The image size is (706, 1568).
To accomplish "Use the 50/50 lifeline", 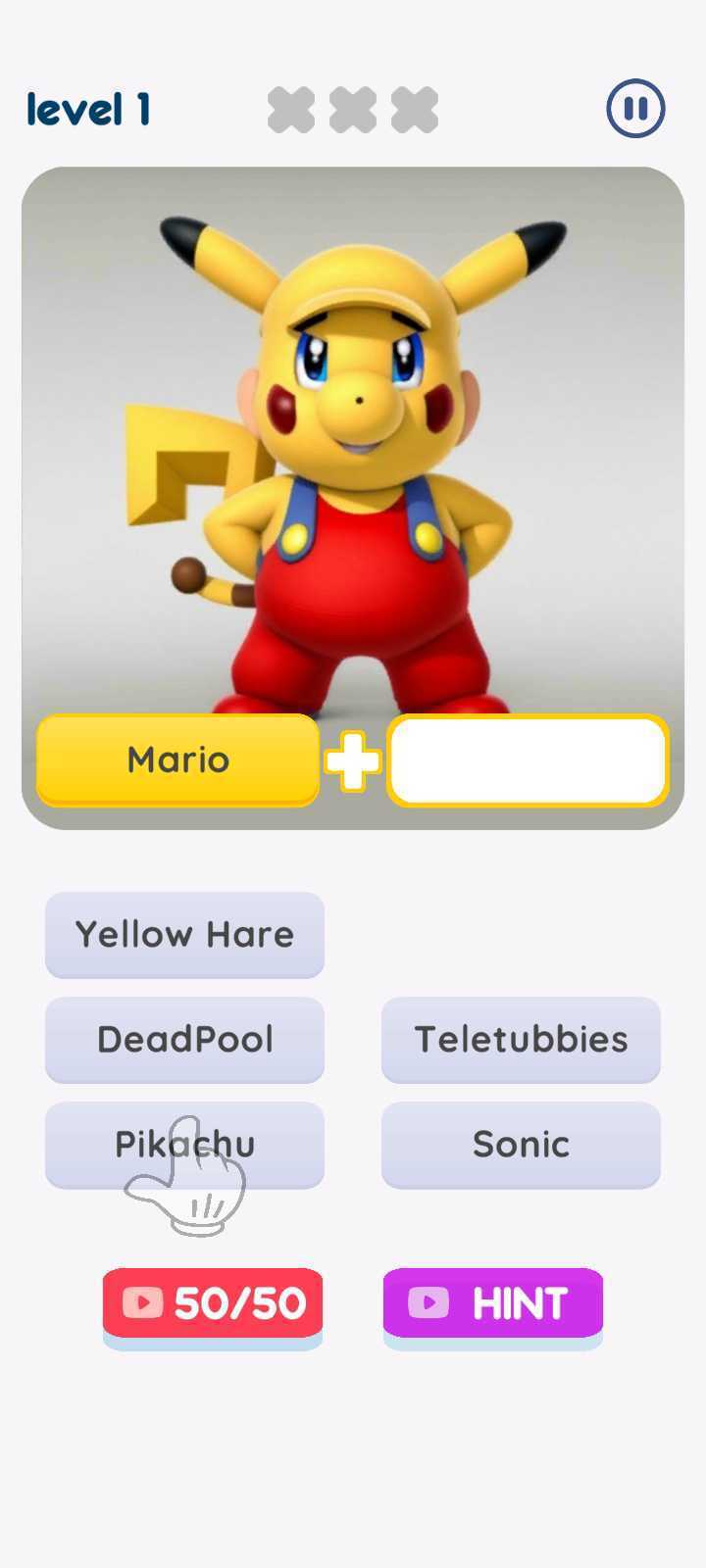I will point(213,1303).
